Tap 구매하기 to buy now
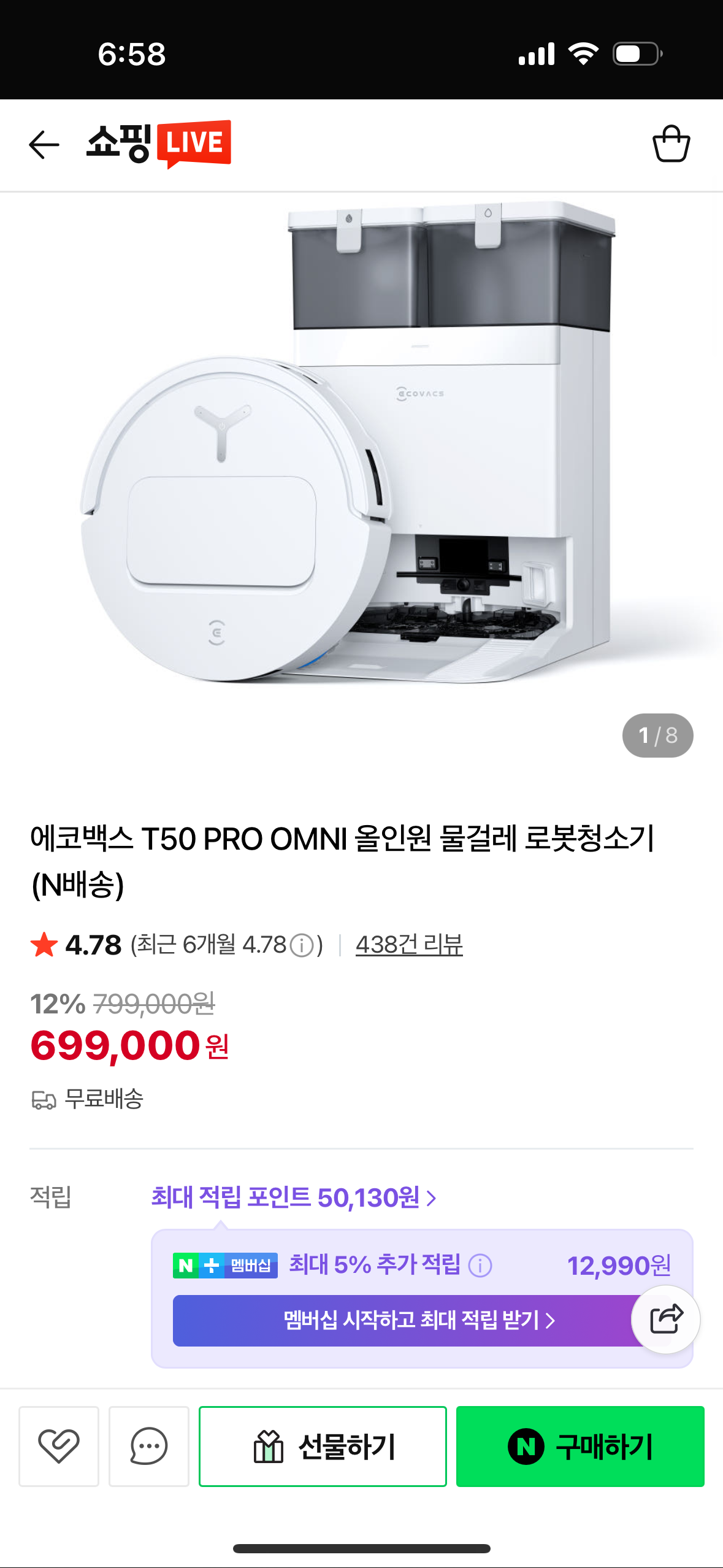This screenshot has height=1568, width=723. (x=580, y=1446)
